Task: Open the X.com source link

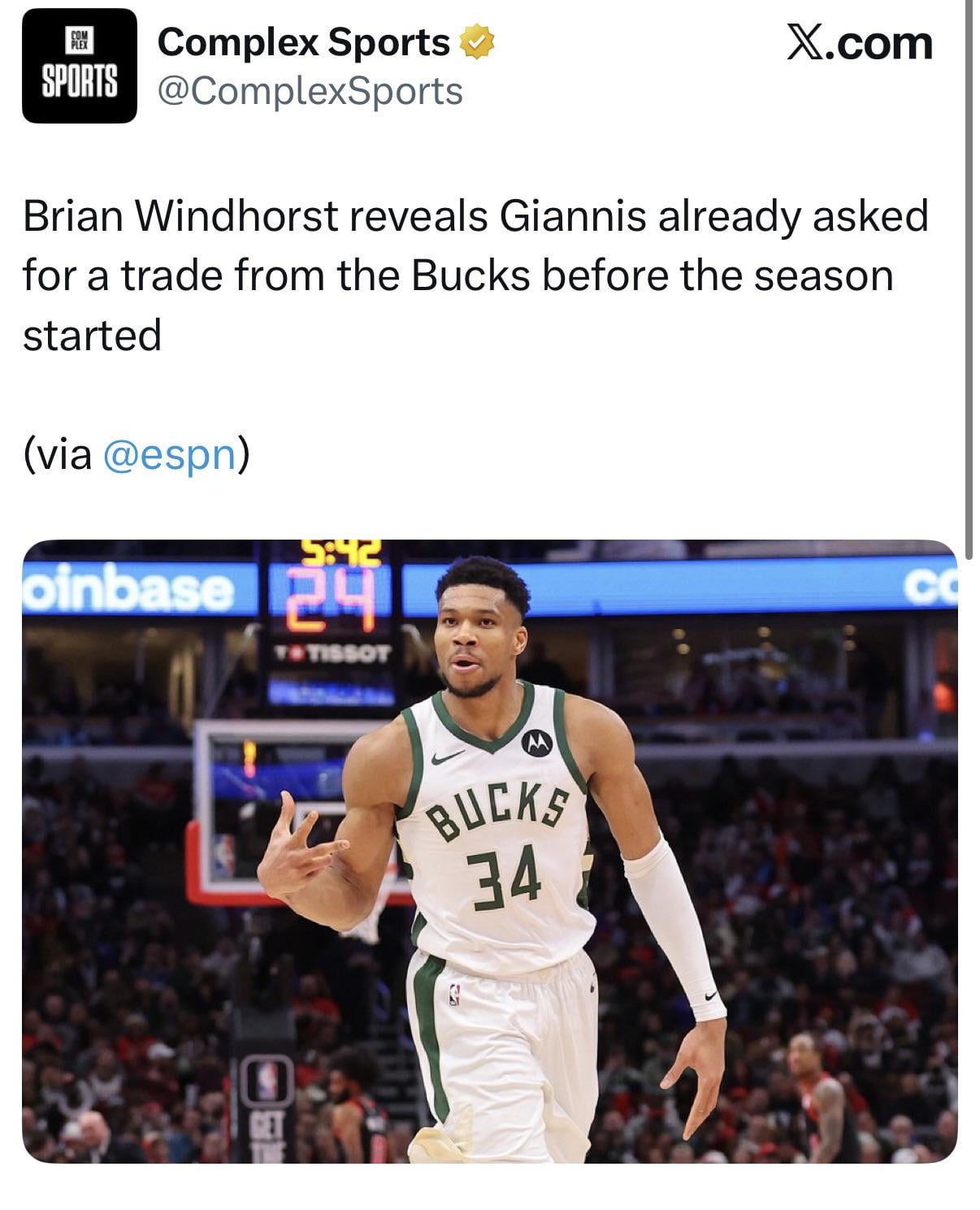Action: coord(859,43)
